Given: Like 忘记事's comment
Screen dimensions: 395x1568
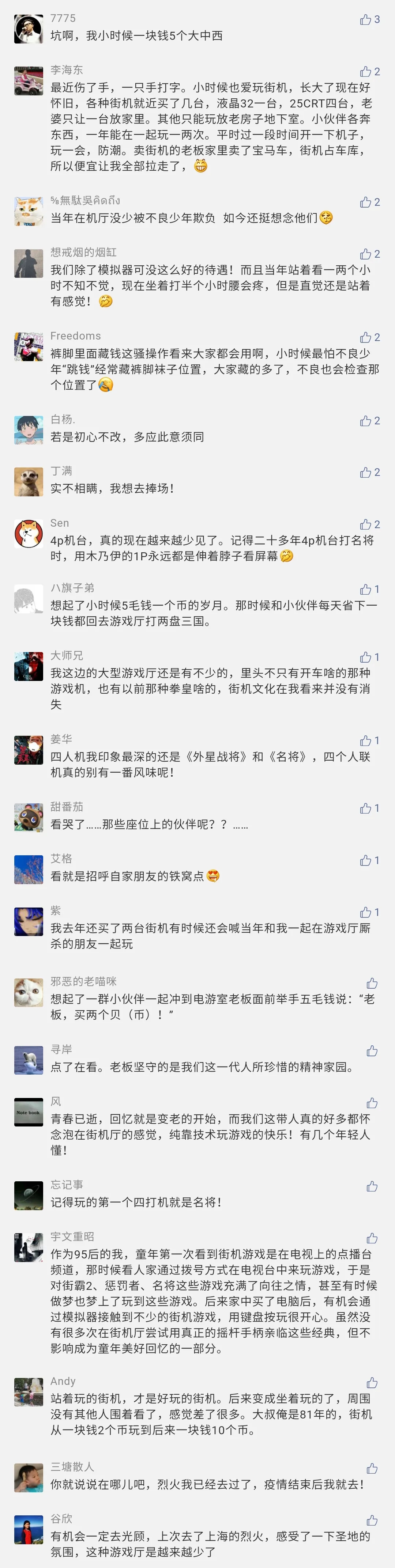Looking at the screenshot, I should tap(372, 1186).
